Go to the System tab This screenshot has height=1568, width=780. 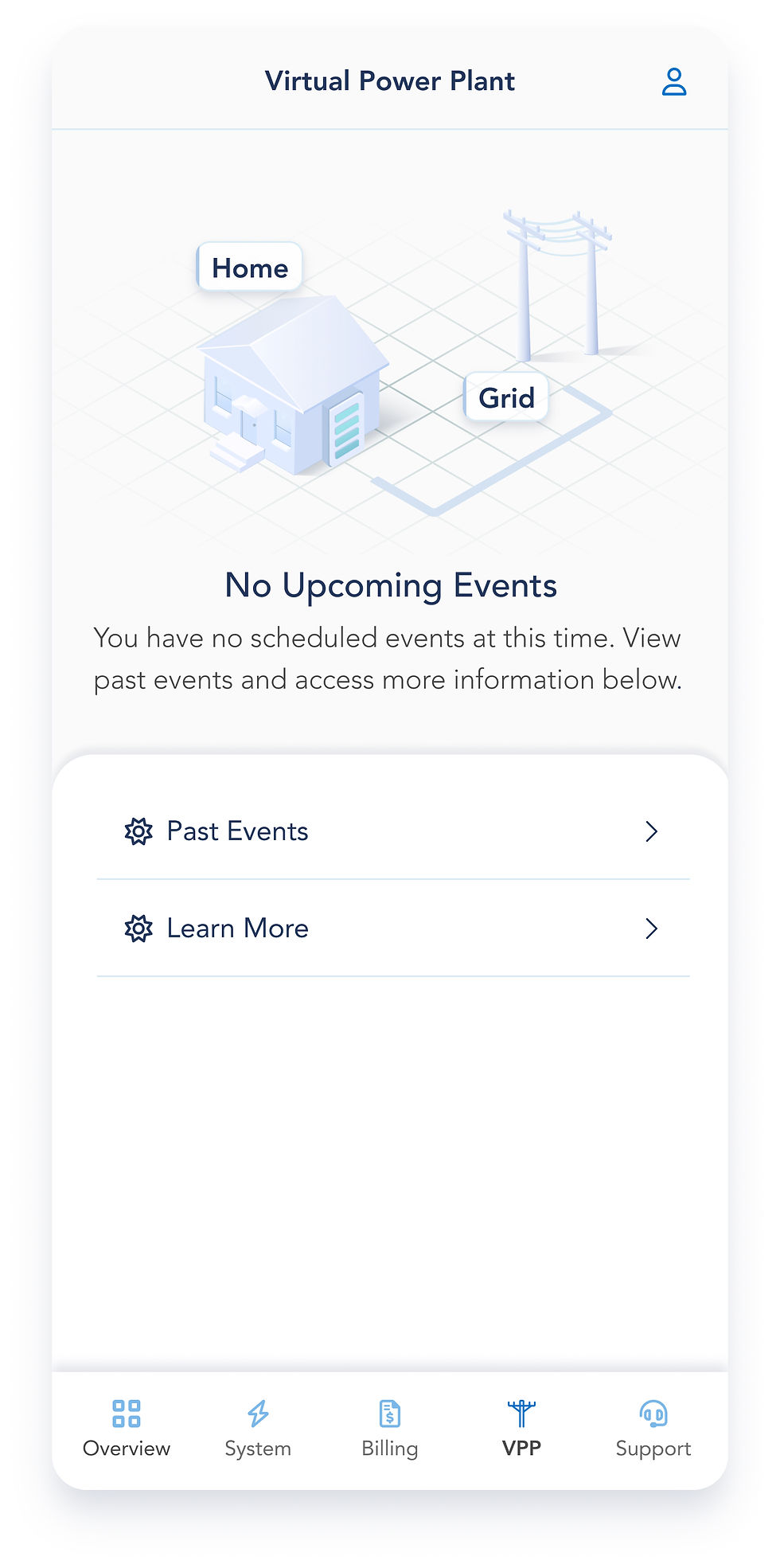[x=258, y=1429]
